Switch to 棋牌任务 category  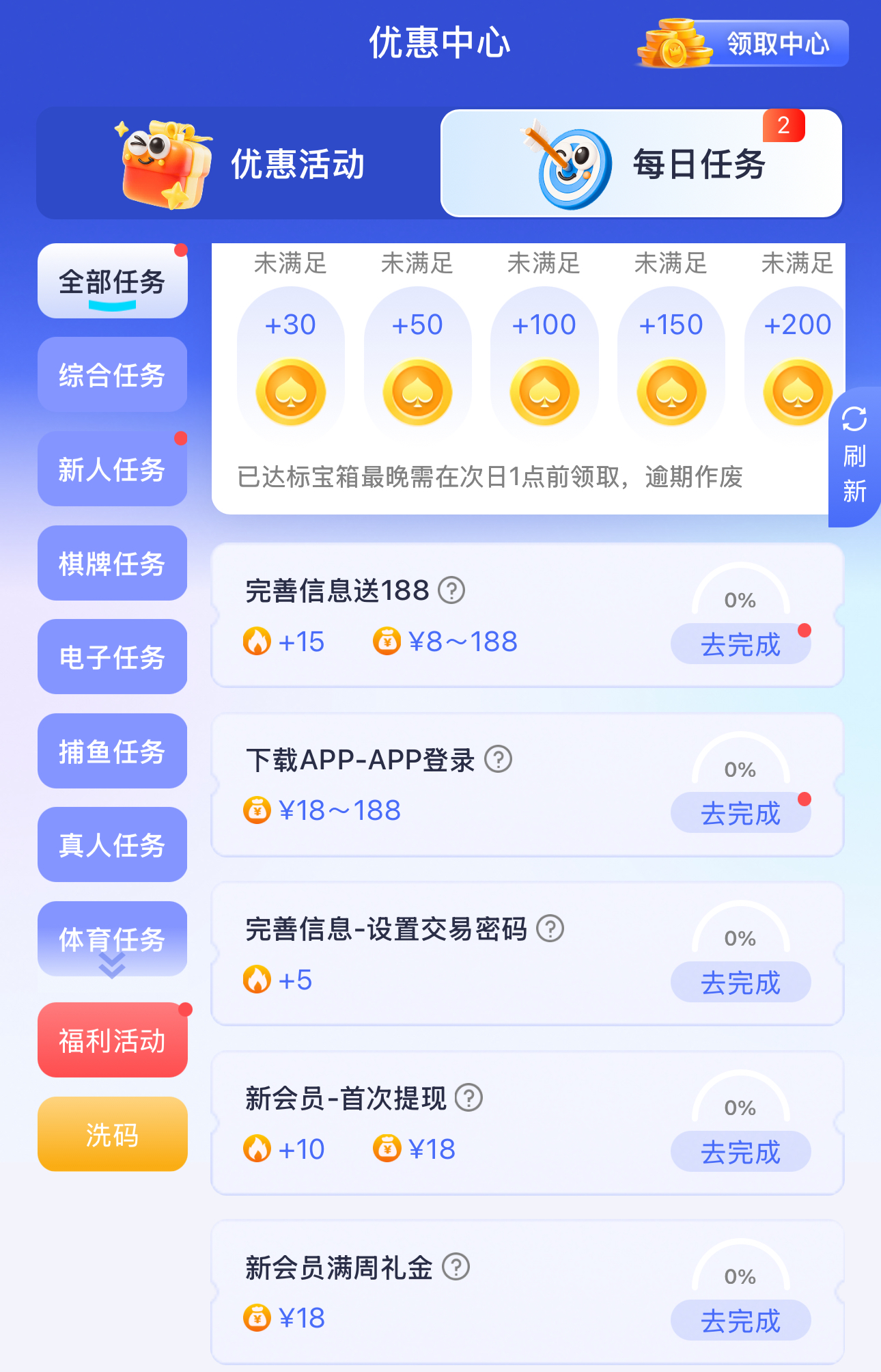pyautogui.click(x=112, y=564)
